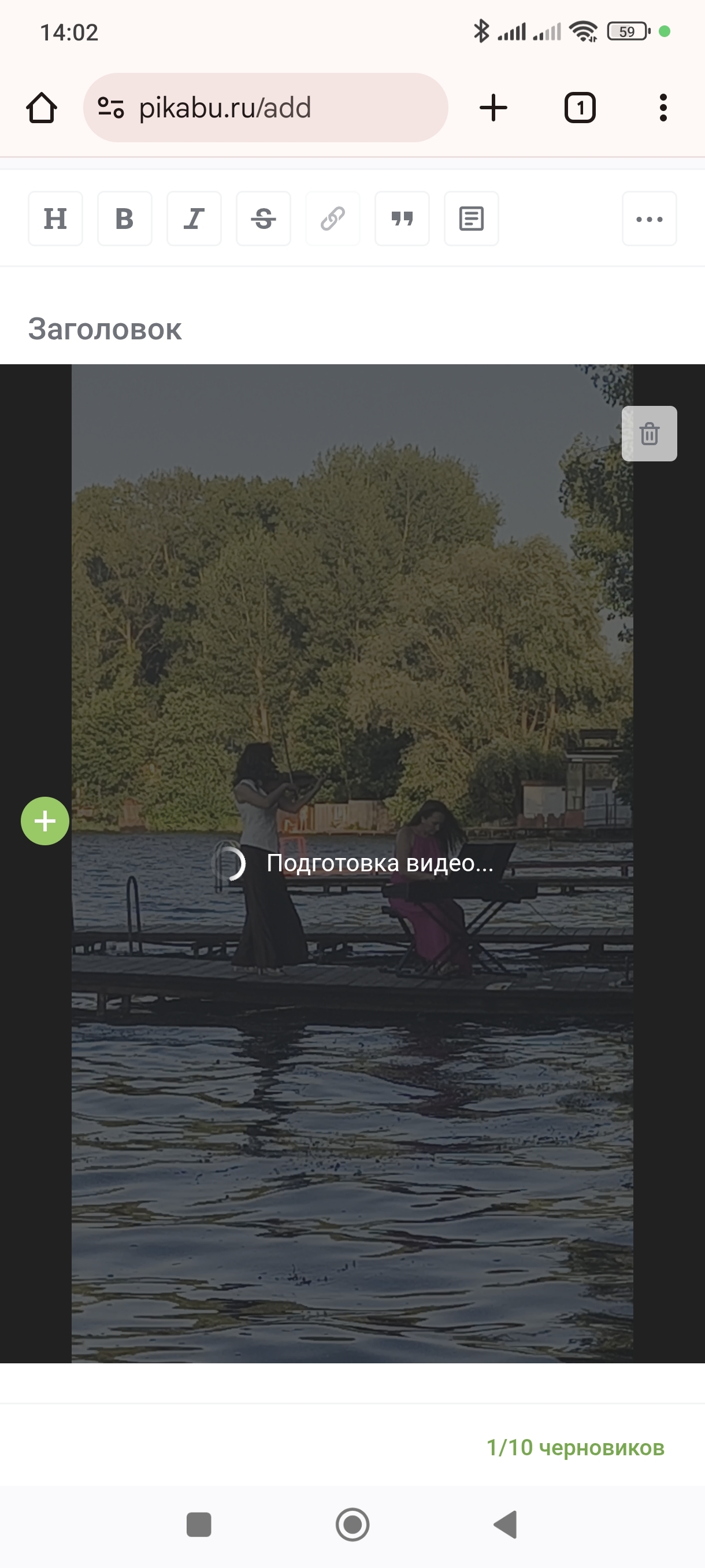
Task: Insert a quote block
Action: (402, 219)
